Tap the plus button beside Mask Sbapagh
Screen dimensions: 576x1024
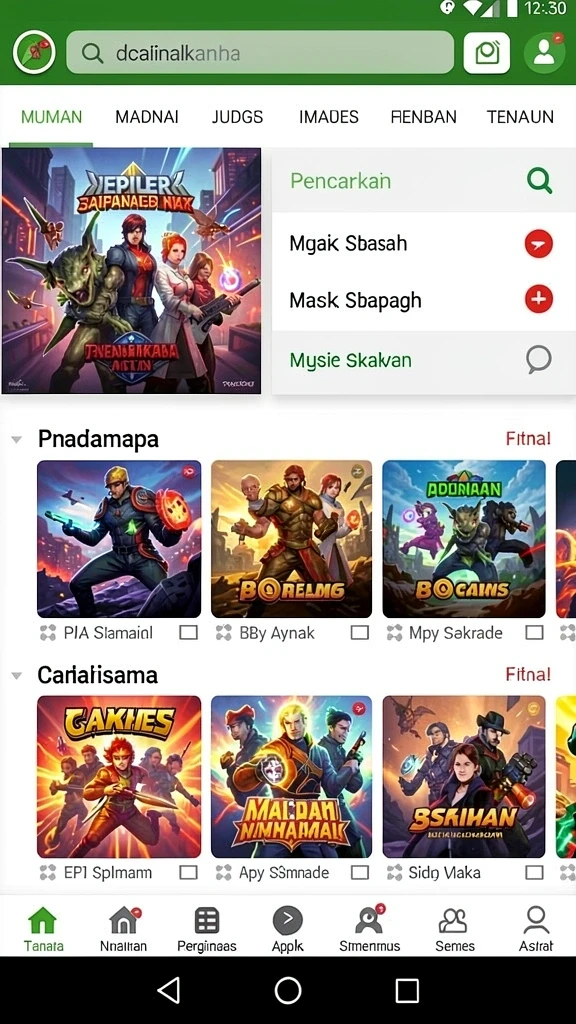coord(539,300)
